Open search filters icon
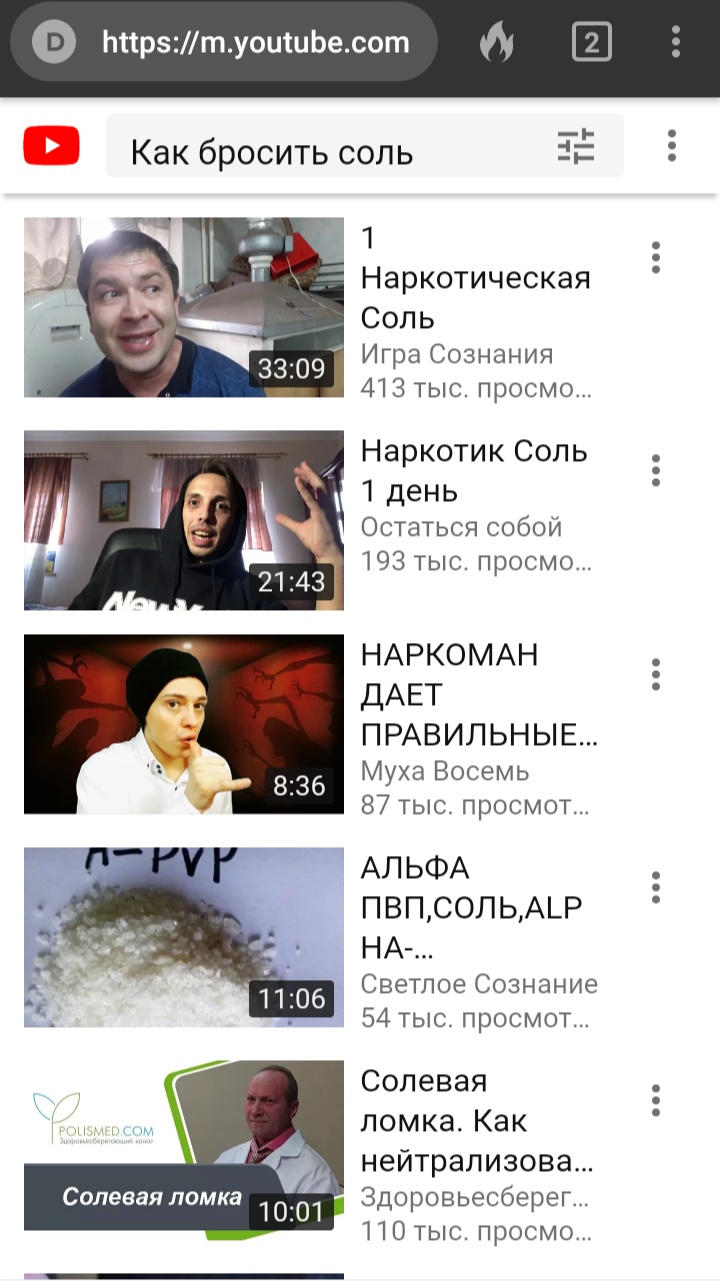 (576, 147)
